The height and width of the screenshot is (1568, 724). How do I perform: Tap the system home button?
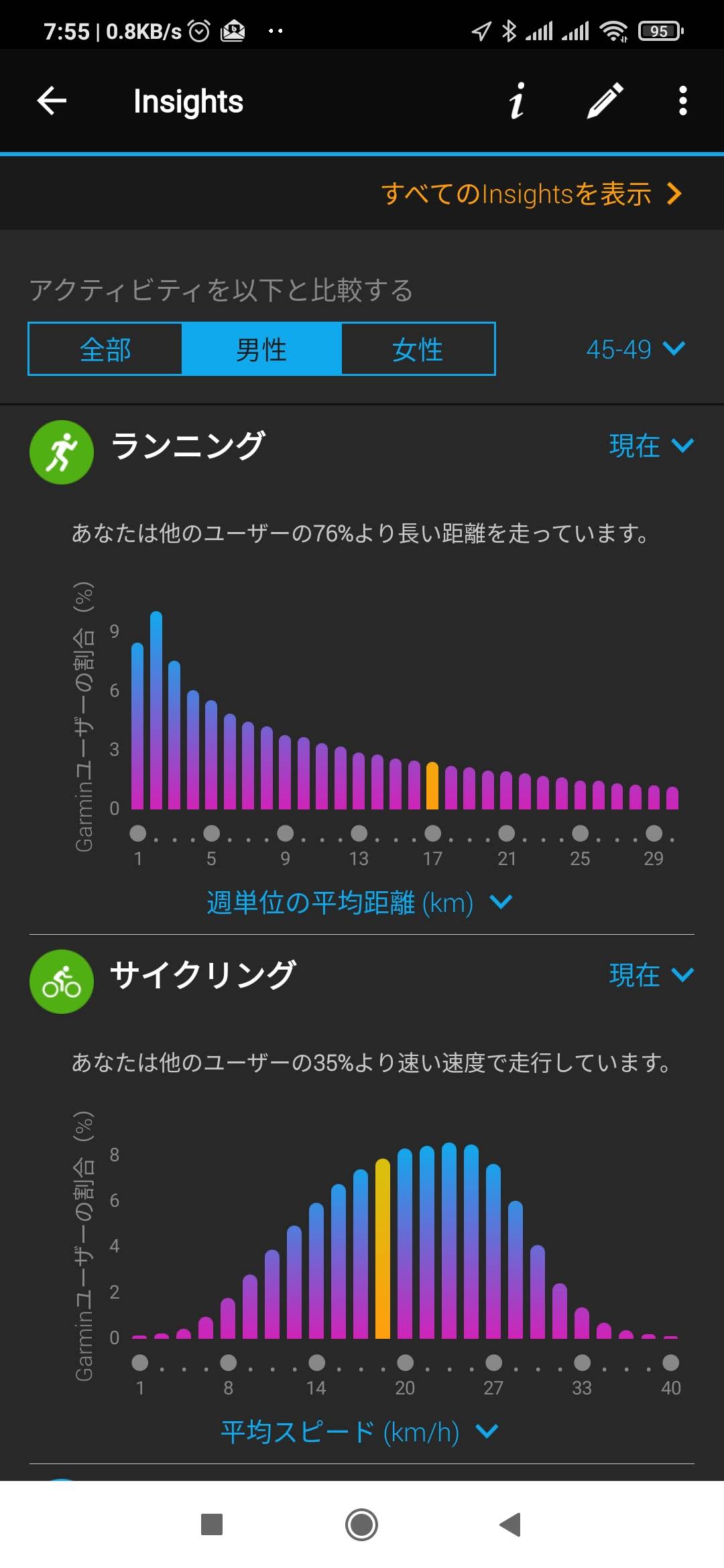tap(361, 1525)
